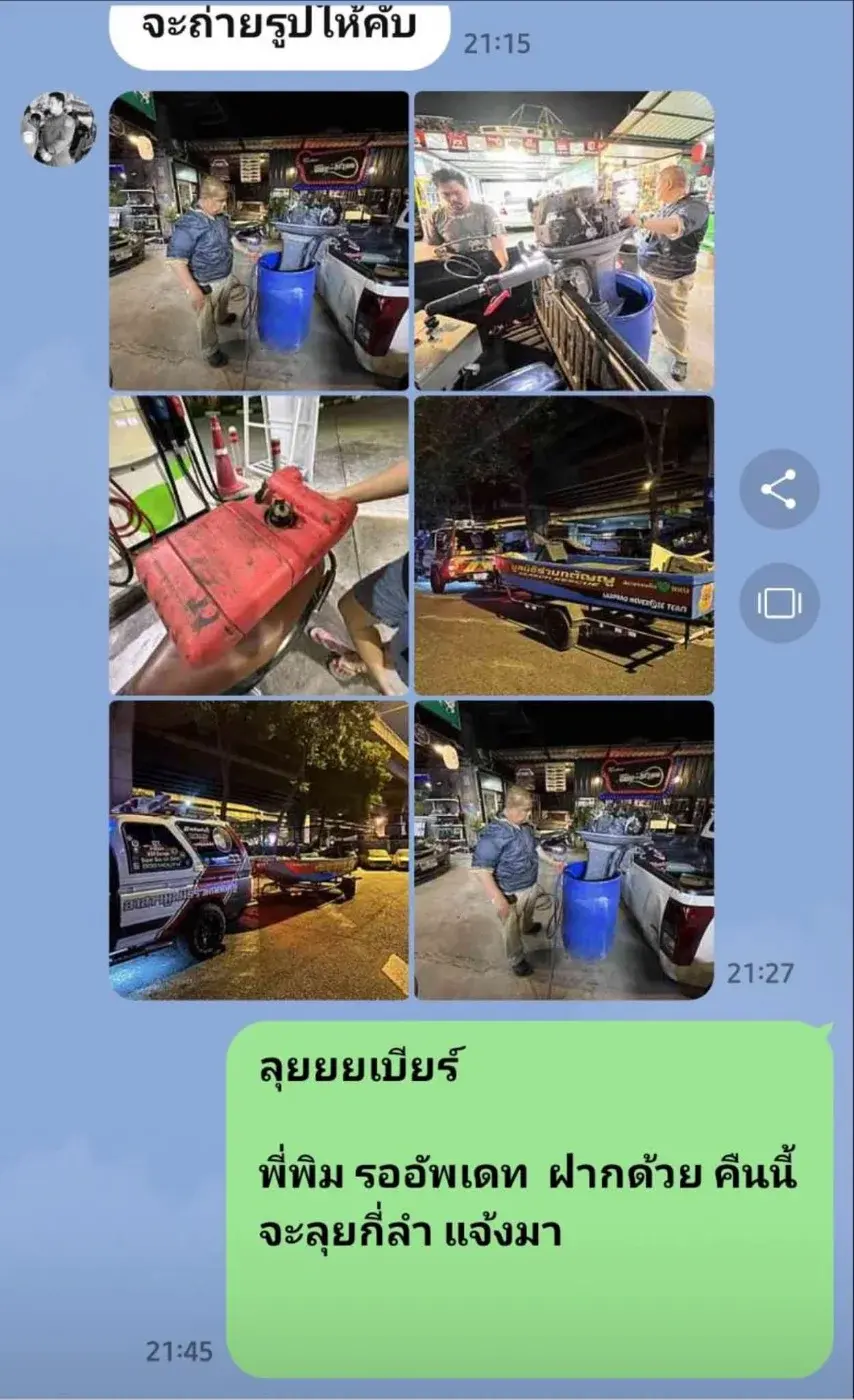Open the album slideshow view icon
Screen dimensions: 854x1400
pyautogui.click(x=779, y=603)
